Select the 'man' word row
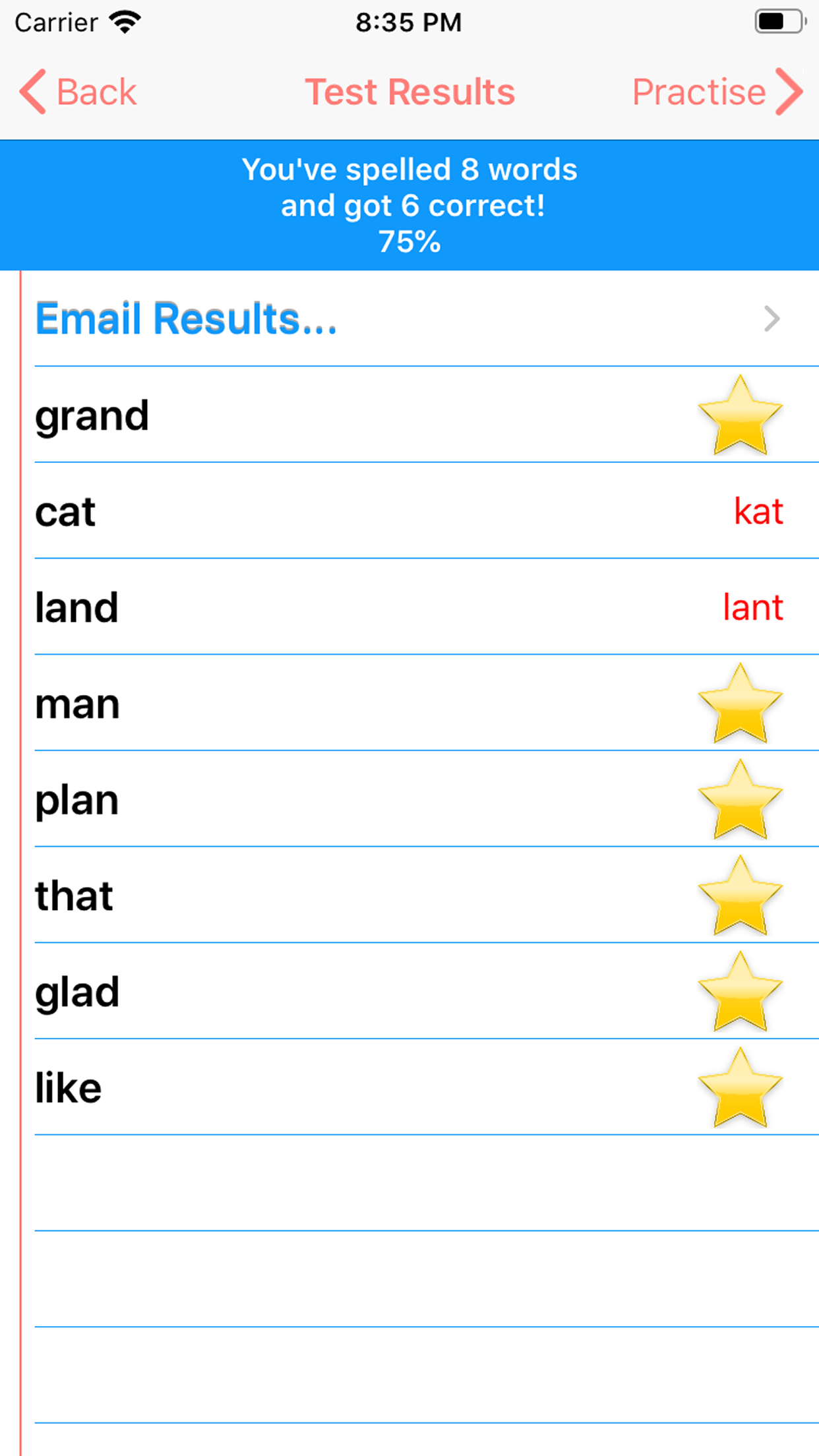Image resolution: width=819 pixels, height=1456 pixels. tap(409, 704)
